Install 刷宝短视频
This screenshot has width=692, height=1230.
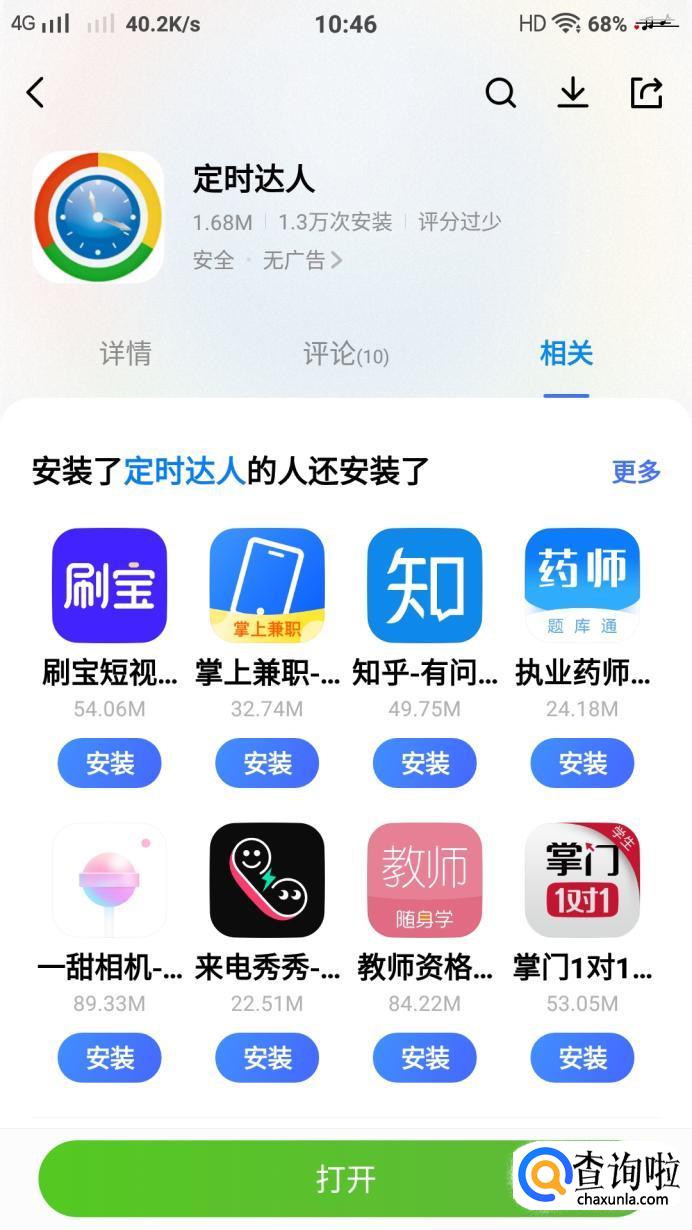pos(109,764)
